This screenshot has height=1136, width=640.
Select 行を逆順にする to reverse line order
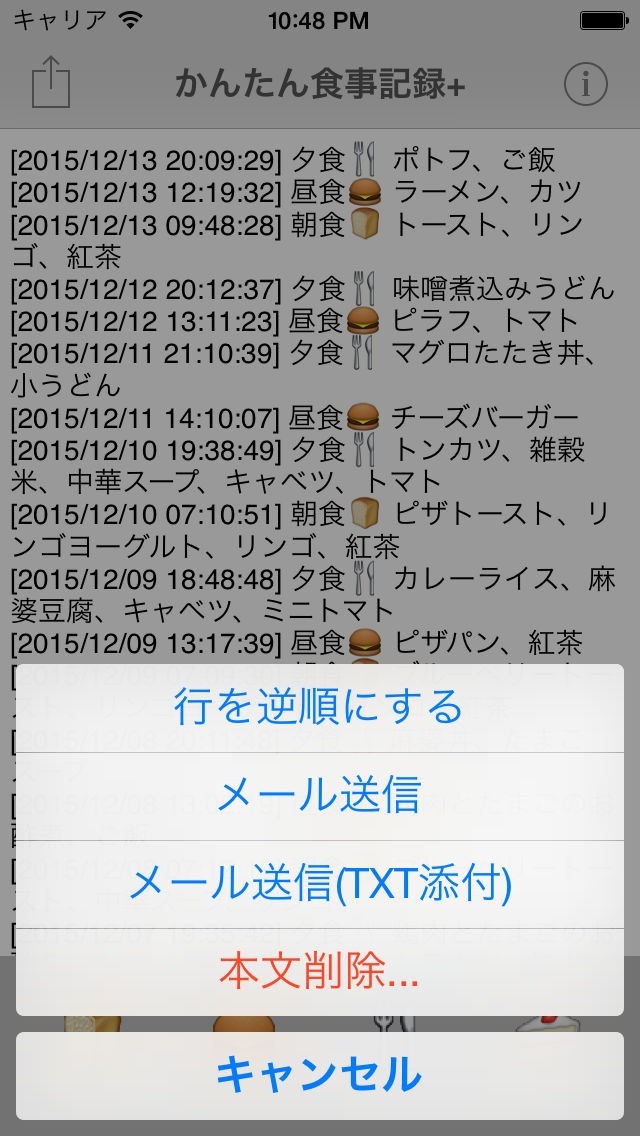(319, 708)
